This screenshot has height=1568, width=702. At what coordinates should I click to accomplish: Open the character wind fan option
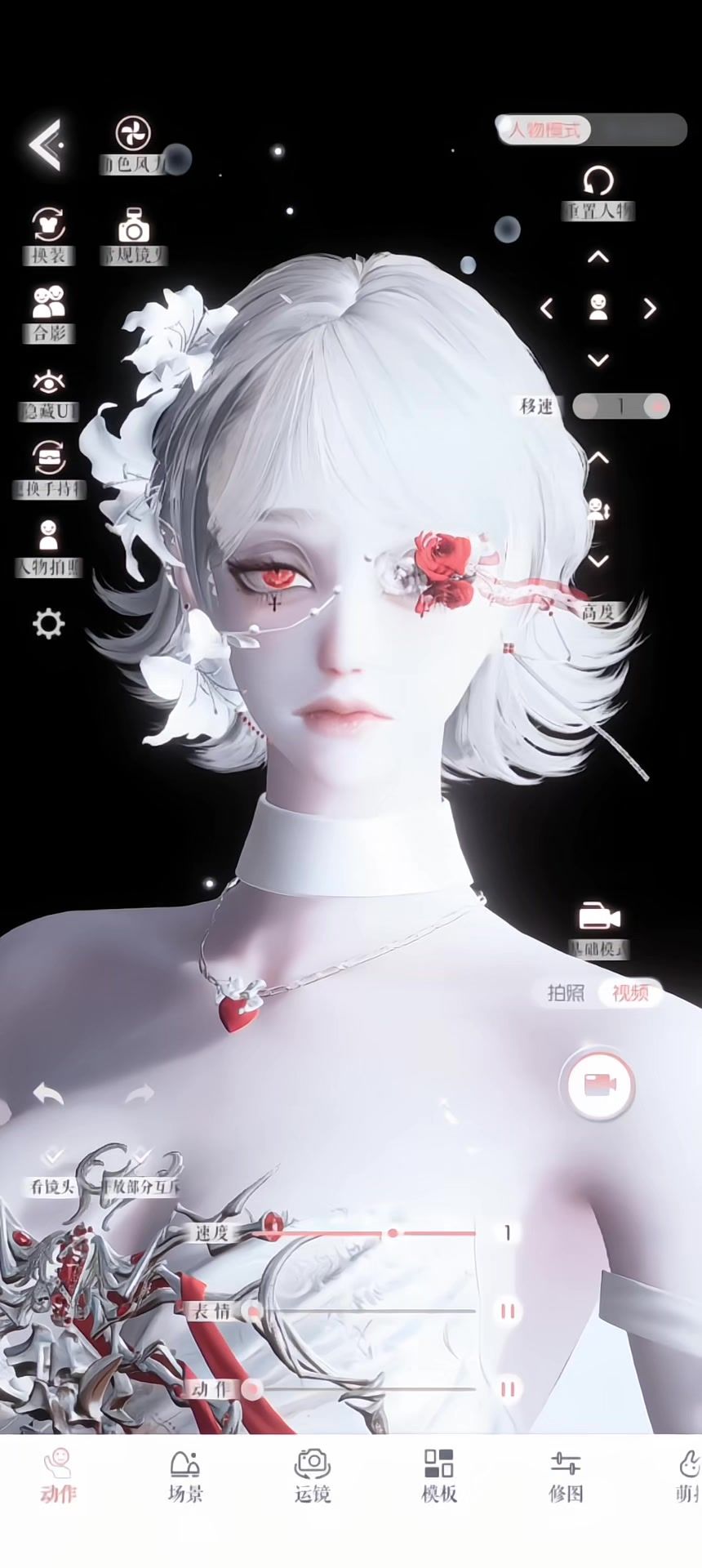tap(133, 145)
